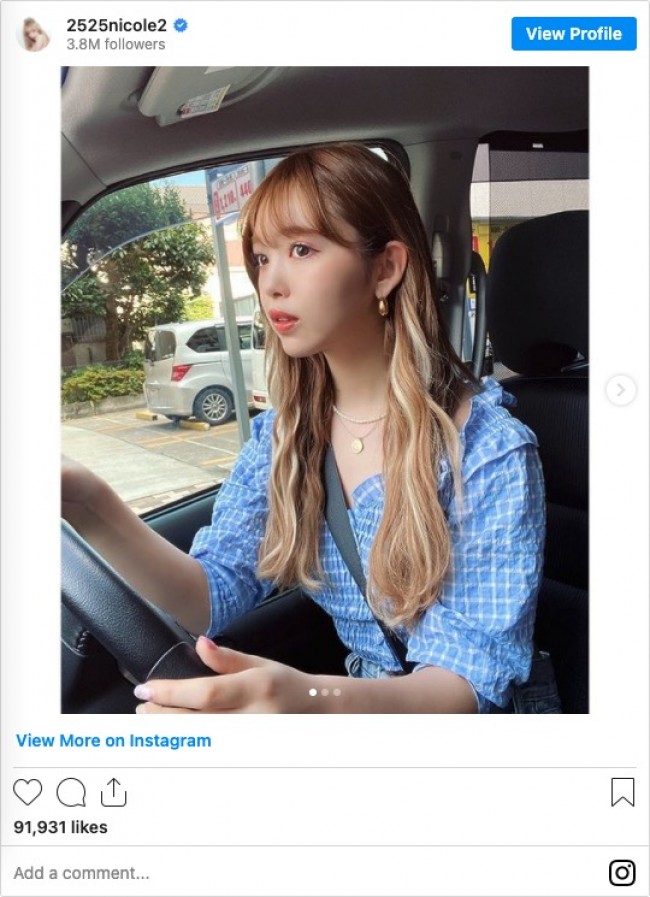Share this post
This screenshot has width=650, height=897.
pyautogui.click(x=114, y=793)
